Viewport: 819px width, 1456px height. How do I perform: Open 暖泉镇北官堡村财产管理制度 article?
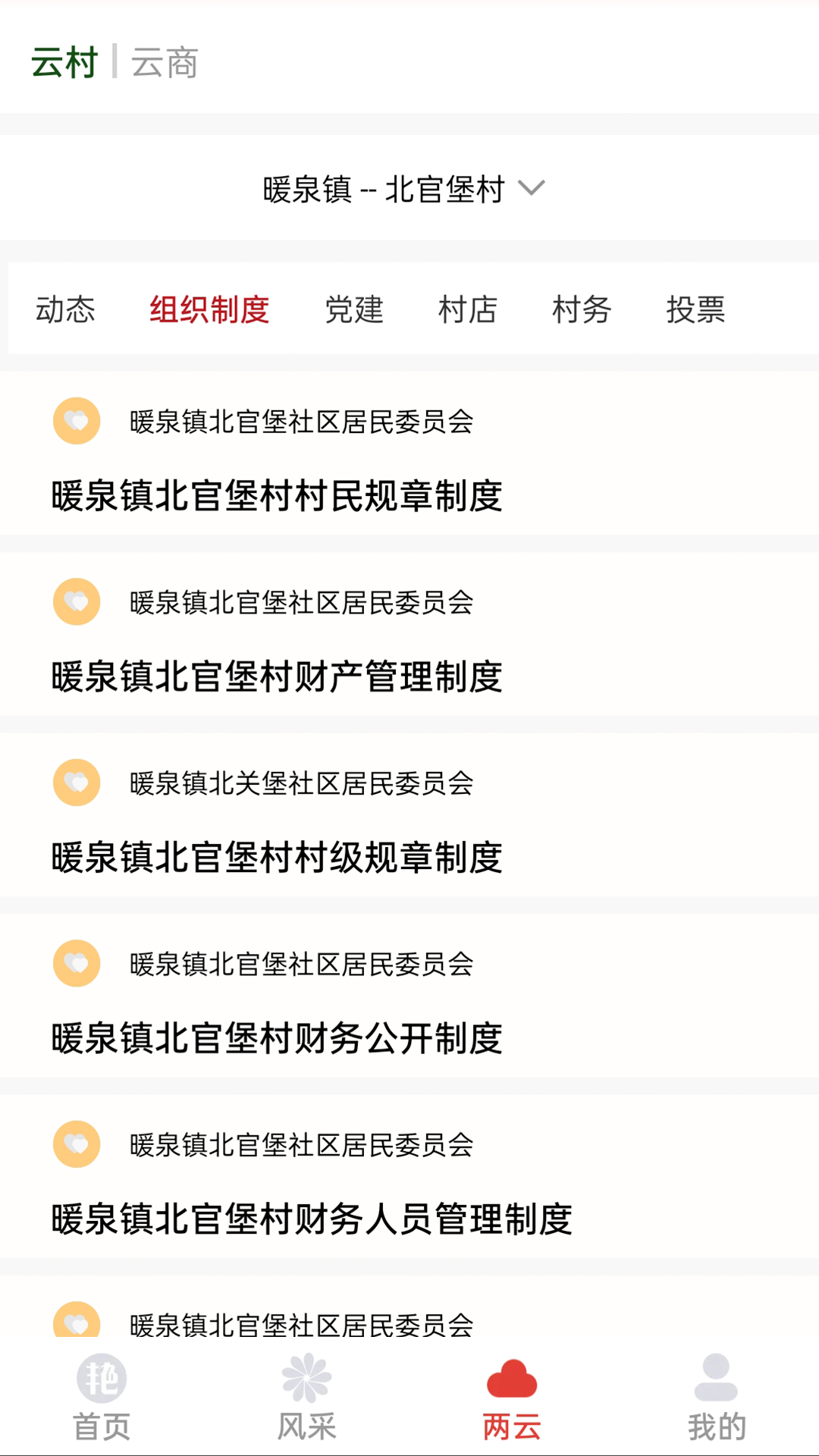[x=277, y=677]
